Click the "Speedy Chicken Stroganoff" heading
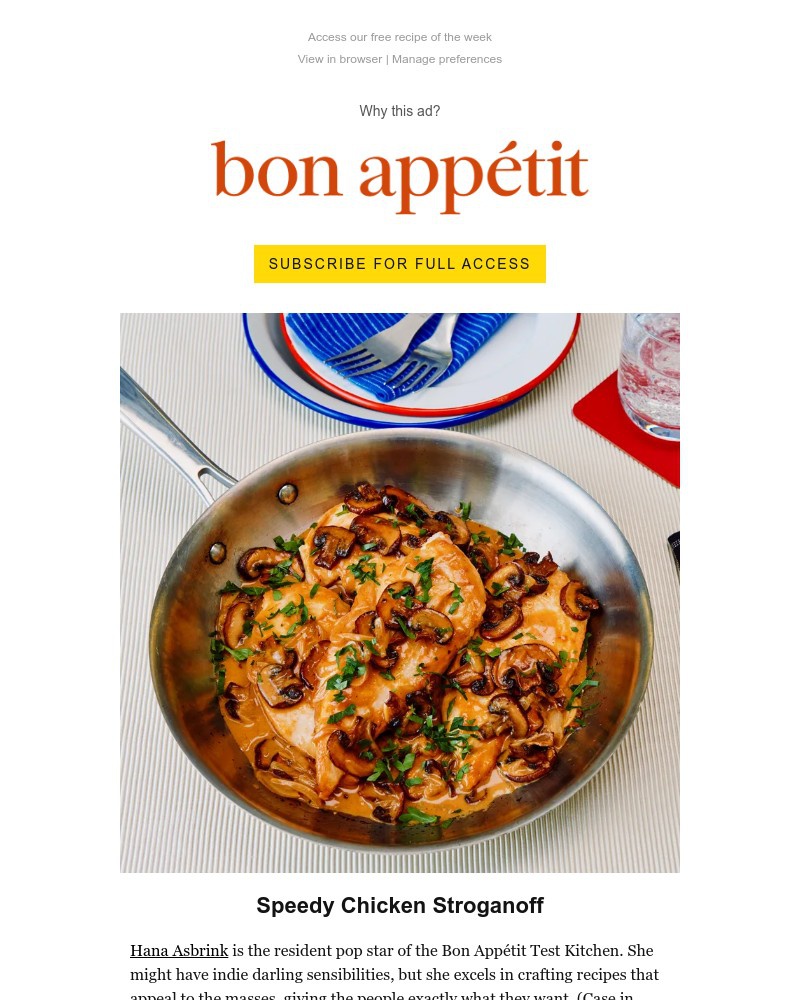The height and width of the screenshot is (1000, 800). pyautogui.click(x=400, y=905)
